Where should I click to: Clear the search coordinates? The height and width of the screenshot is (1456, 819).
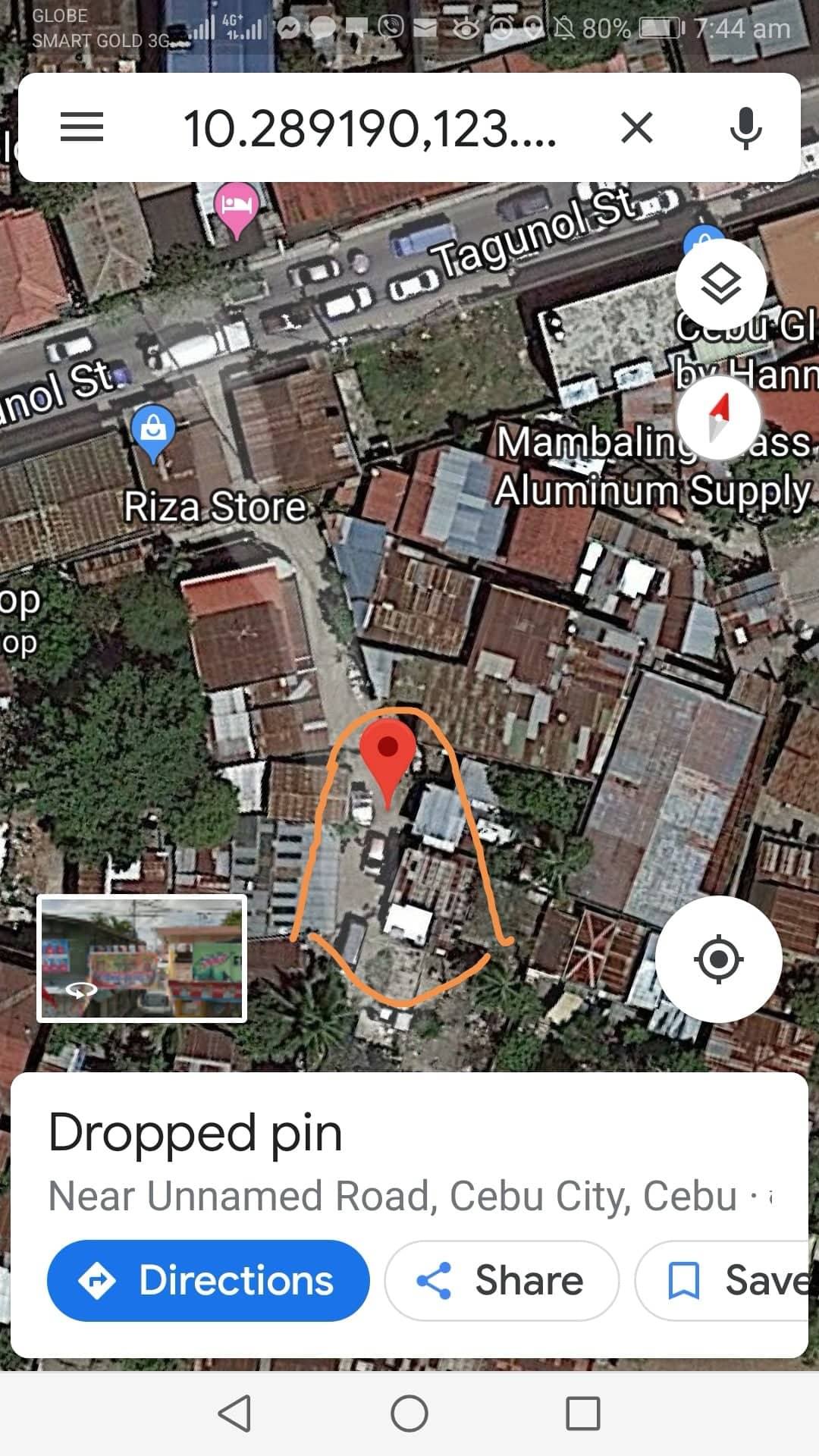[637, 127]
